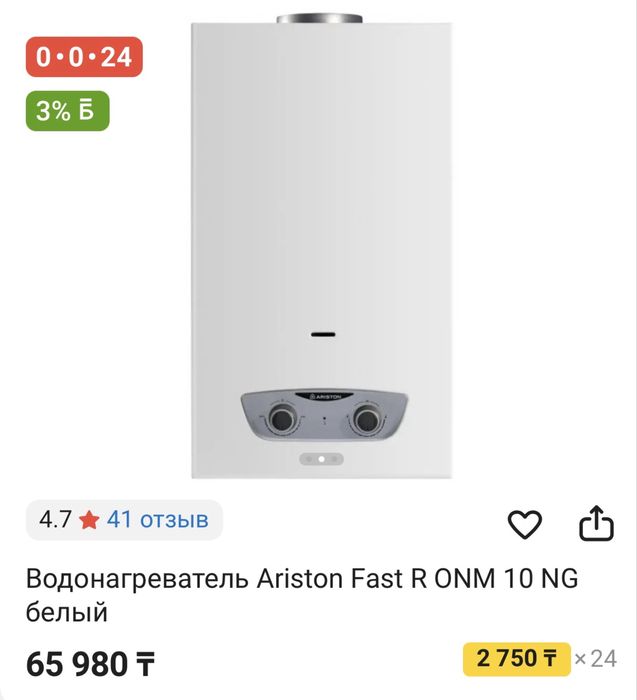
Task: Share this Ariston Fast R product
Action: (x=596, y=523)
